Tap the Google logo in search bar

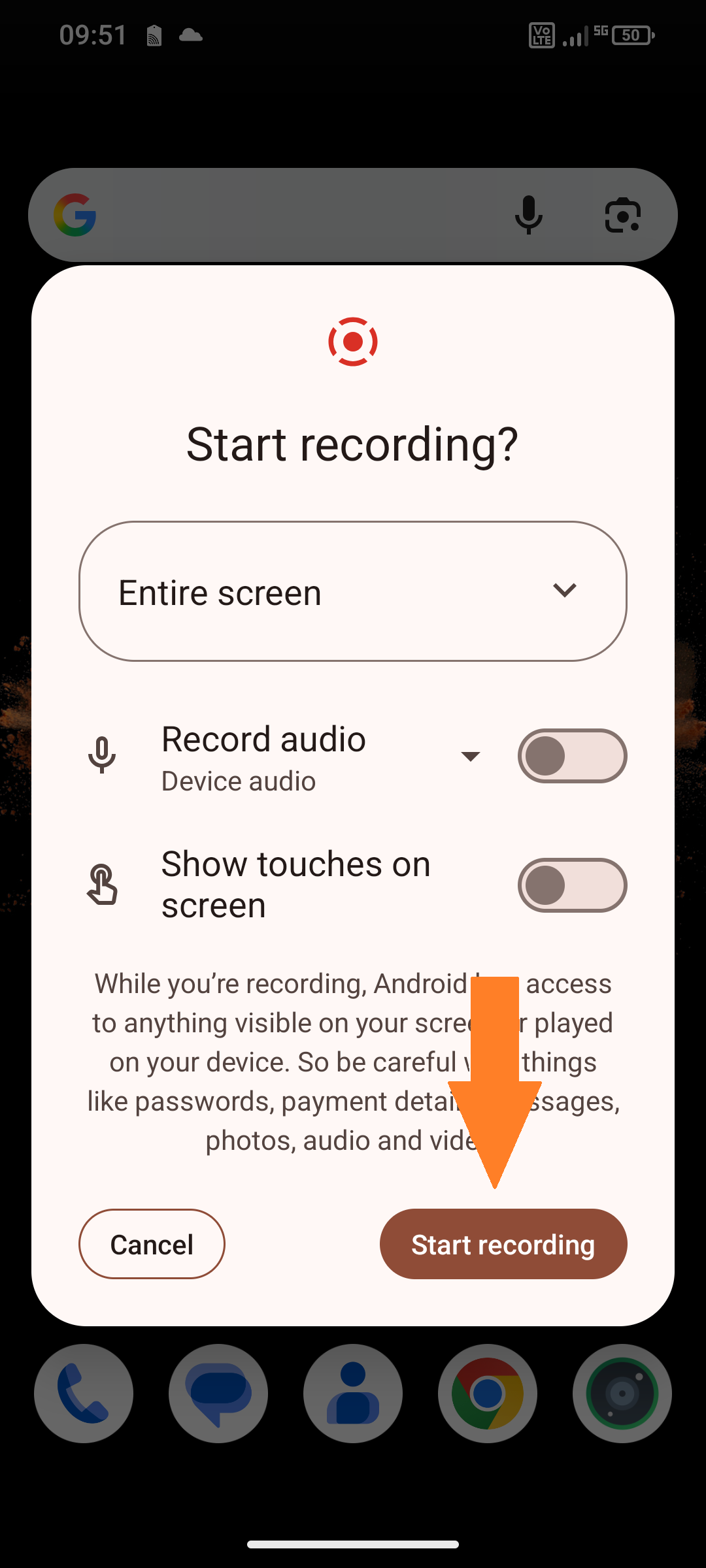pos(77,214)
